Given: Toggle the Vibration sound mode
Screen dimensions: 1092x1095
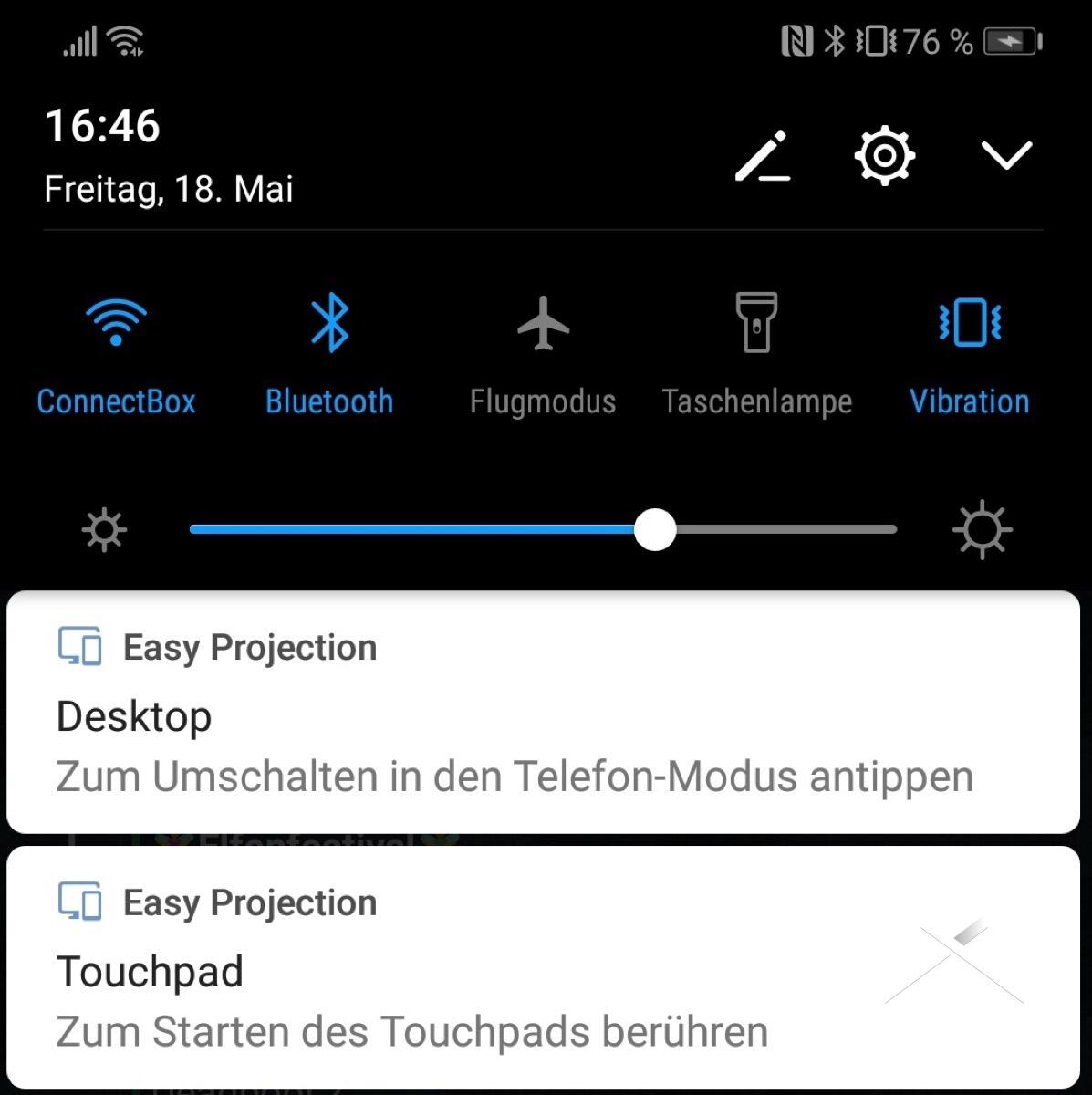Looking at the screenshot, I should point(970,323).
